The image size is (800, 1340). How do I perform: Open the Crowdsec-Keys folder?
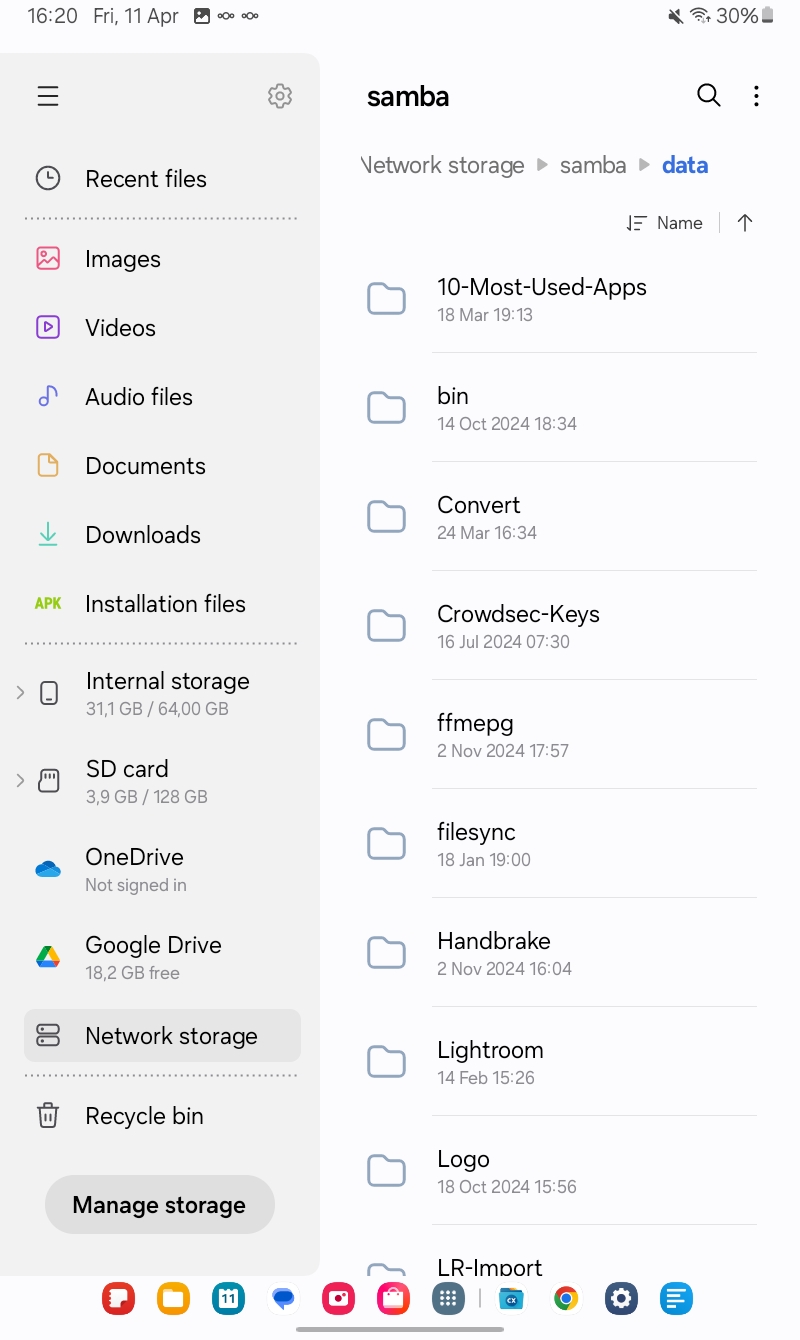click(560, 626)
